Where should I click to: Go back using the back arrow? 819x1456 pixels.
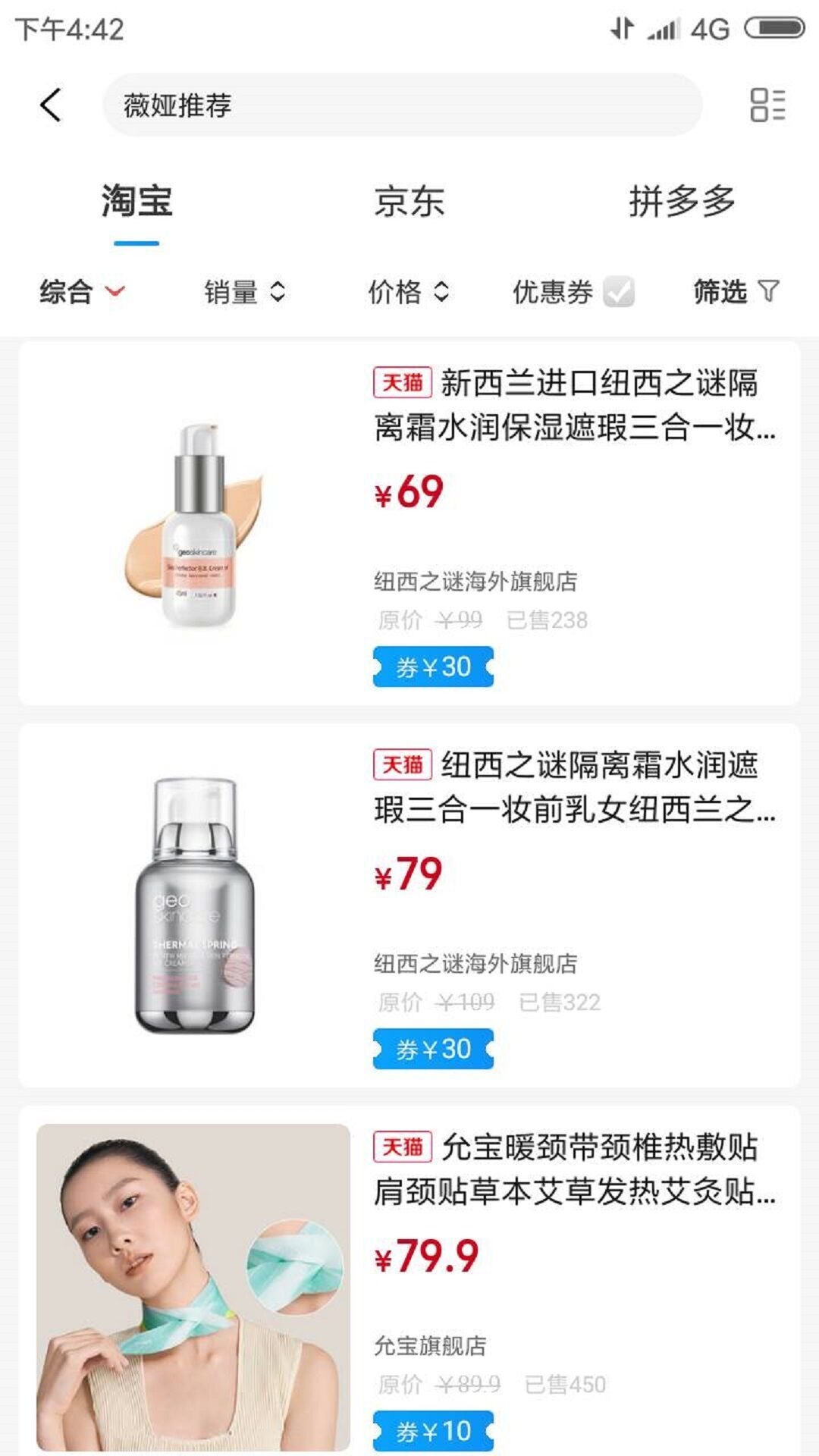coord(50,105)
